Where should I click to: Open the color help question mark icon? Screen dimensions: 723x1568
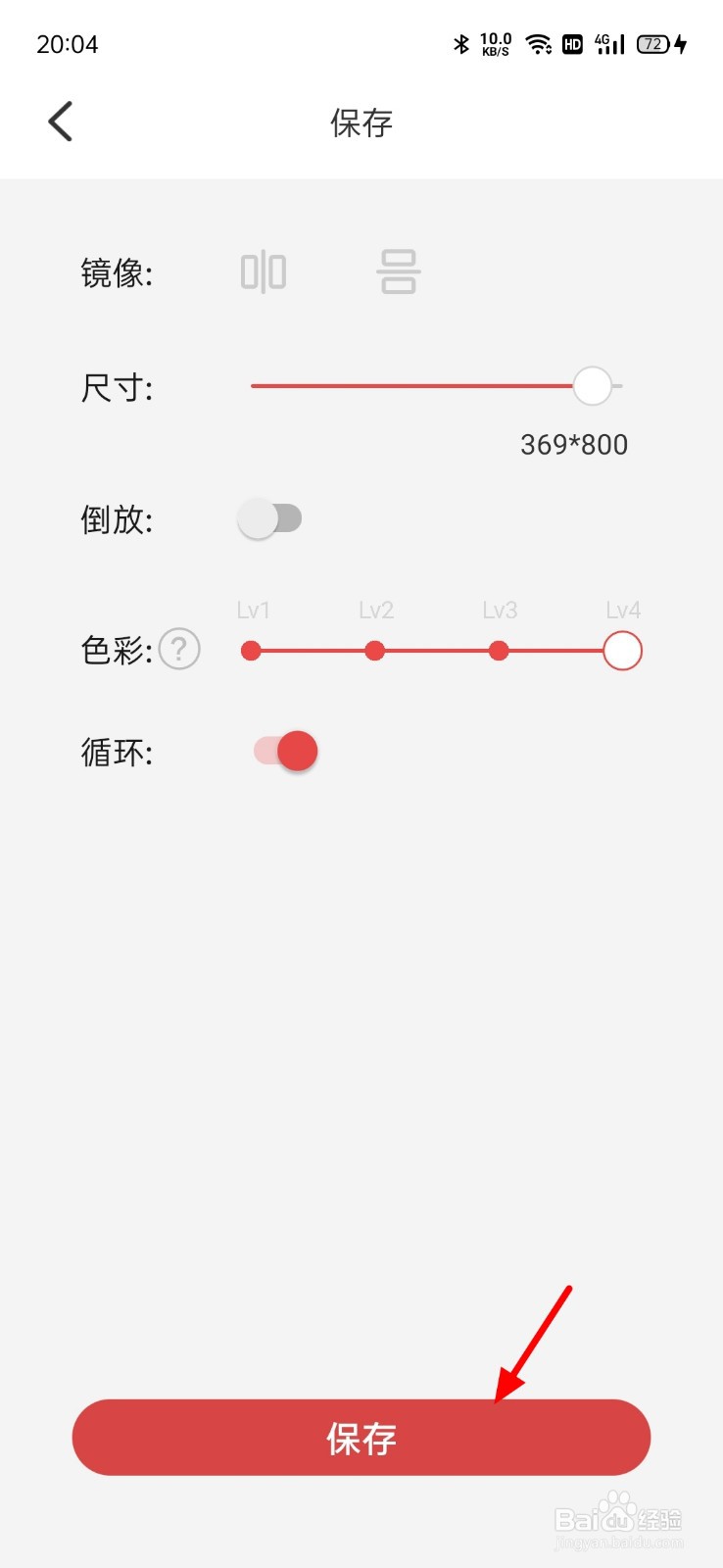pyautogui.click(x=178, y=648)
